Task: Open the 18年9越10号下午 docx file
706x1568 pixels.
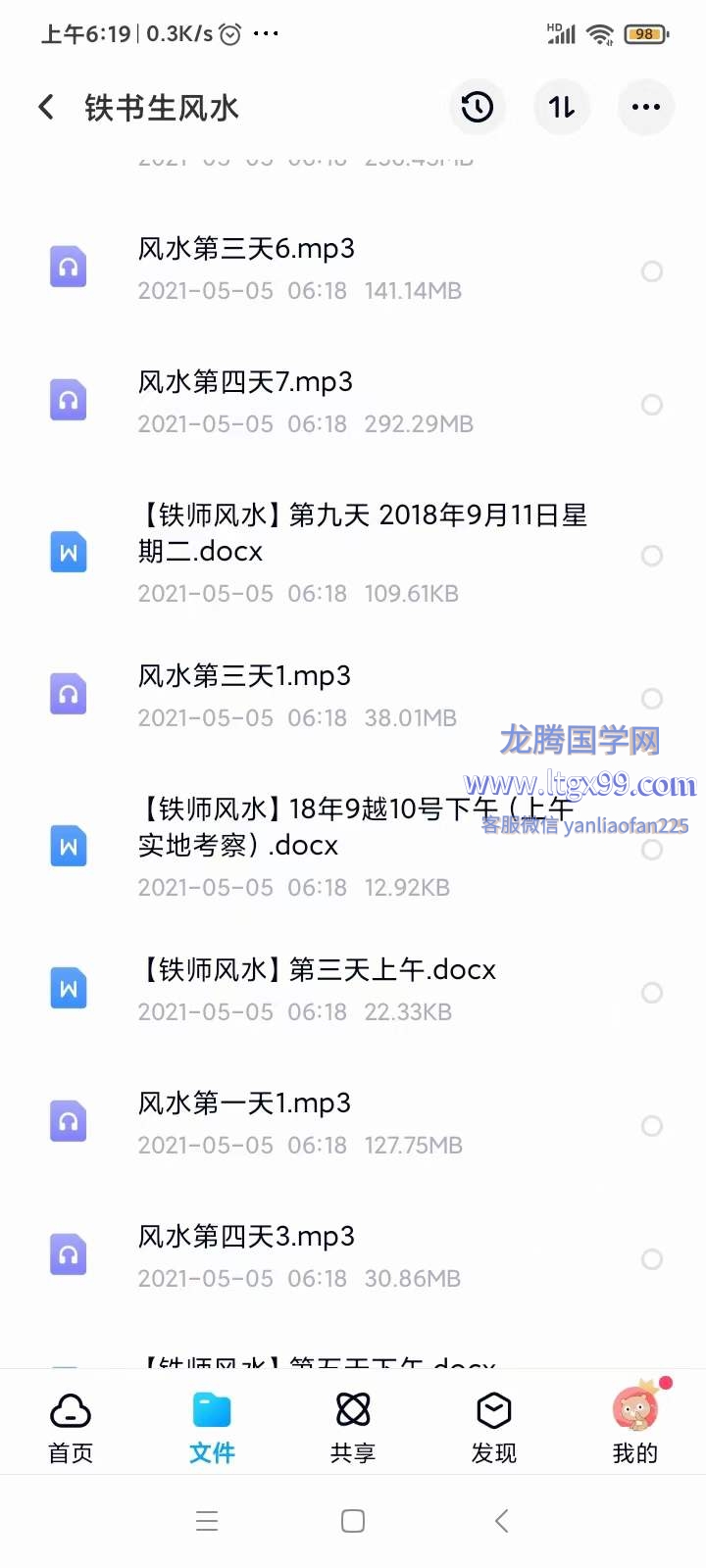Action: (353, 847)
